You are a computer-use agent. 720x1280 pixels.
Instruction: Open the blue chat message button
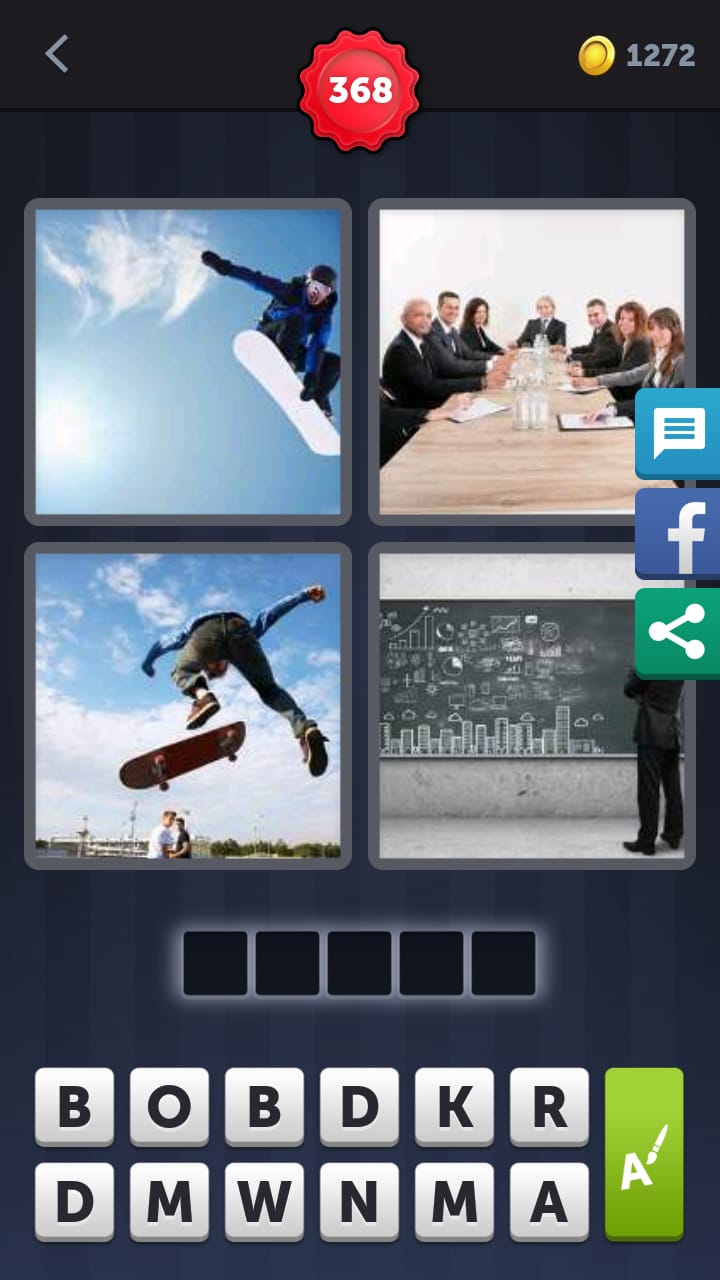coord(679,434)
